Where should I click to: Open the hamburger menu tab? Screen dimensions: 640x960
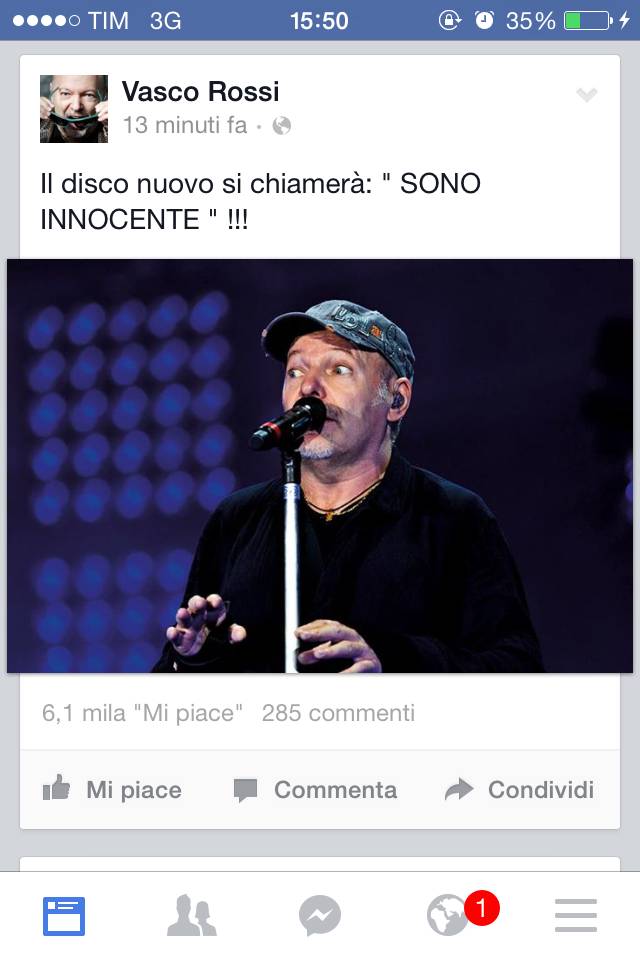(576, 916)
